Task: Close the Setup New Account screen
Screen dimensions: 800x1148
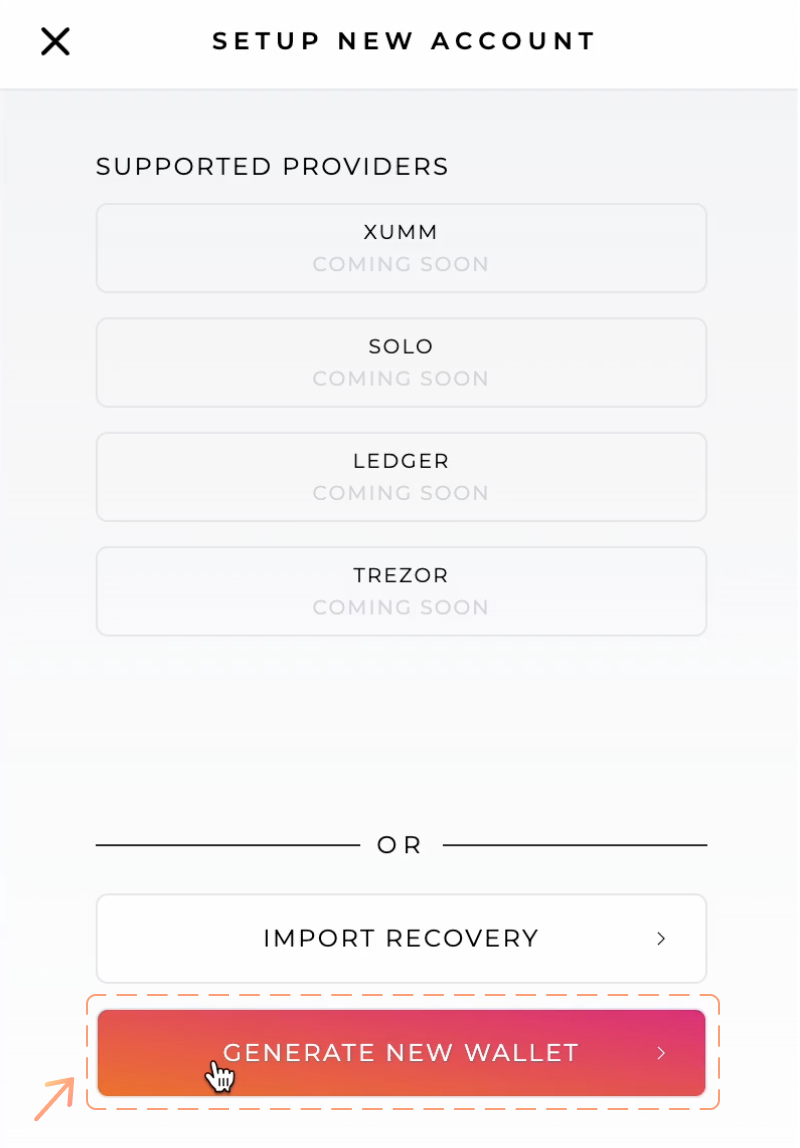Action: (x=55, y=41)
